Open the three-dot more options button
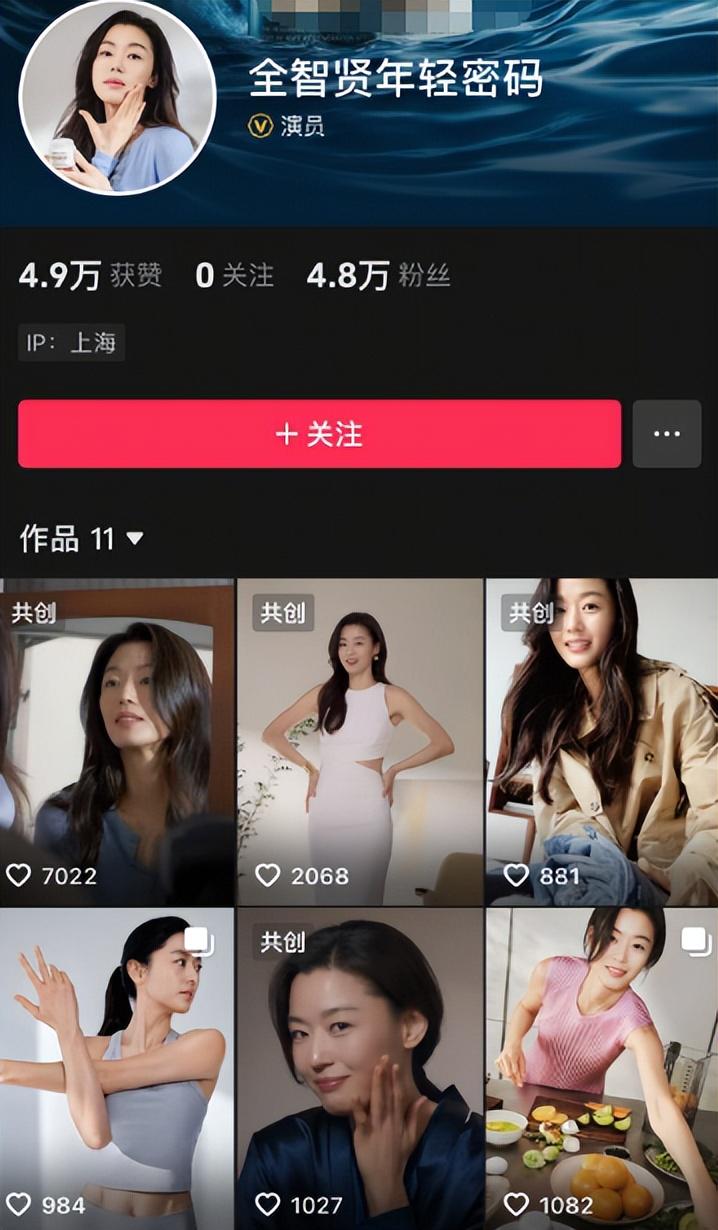The height and width of the screenshot is (1230, 718). tap(666, 434)
